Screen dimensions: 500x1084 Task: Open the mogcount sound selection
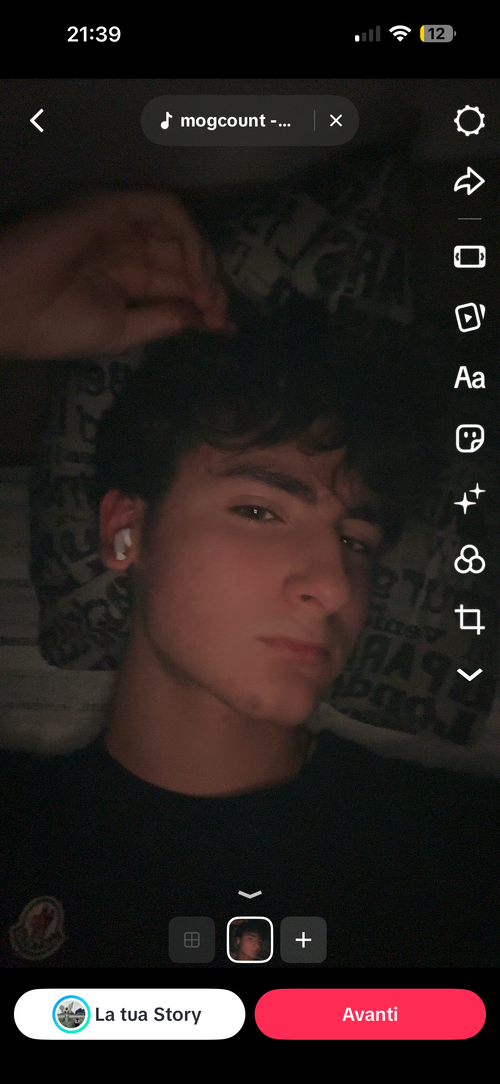tap(227, 121)
